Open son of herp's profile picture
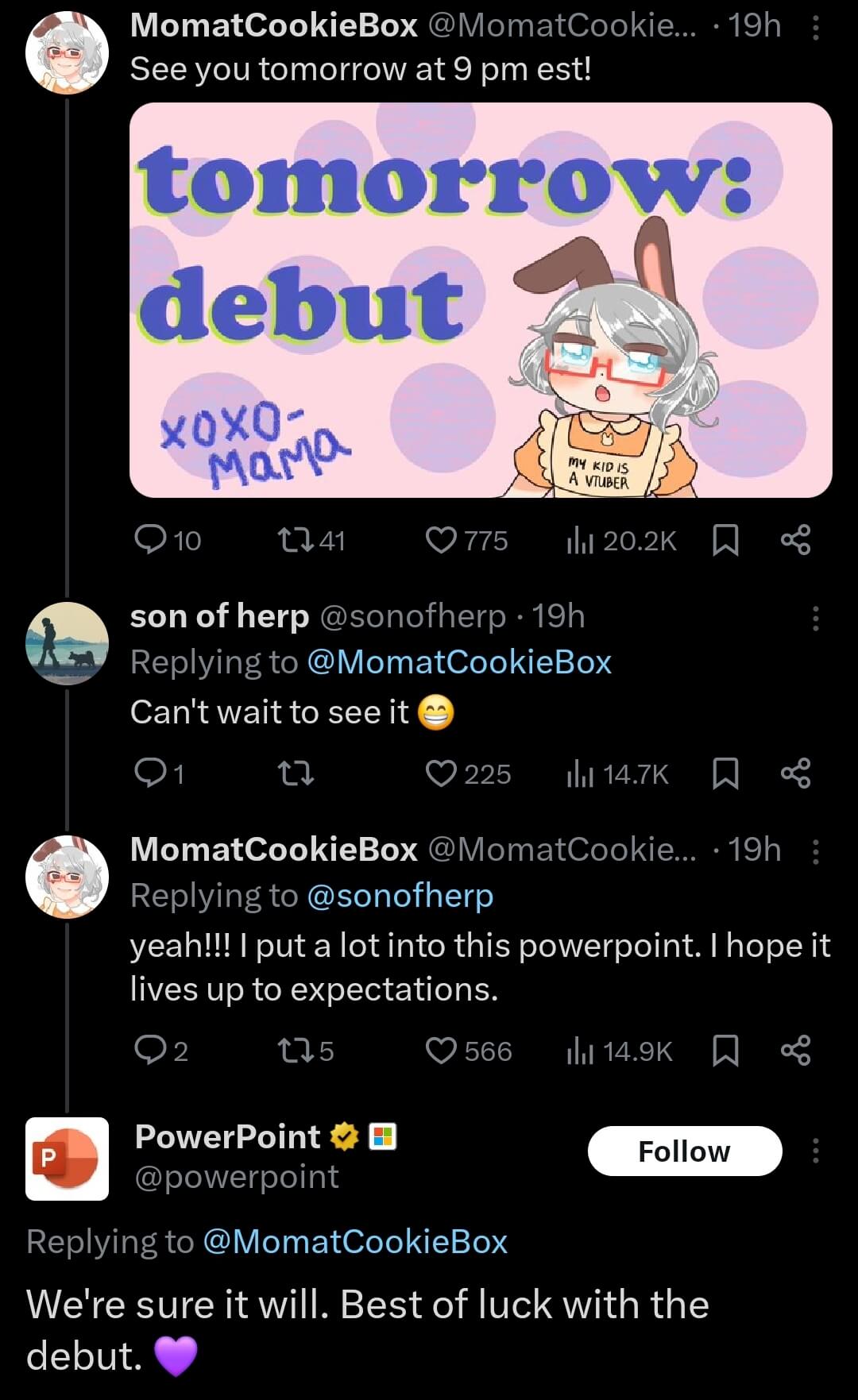 [67, 643]
